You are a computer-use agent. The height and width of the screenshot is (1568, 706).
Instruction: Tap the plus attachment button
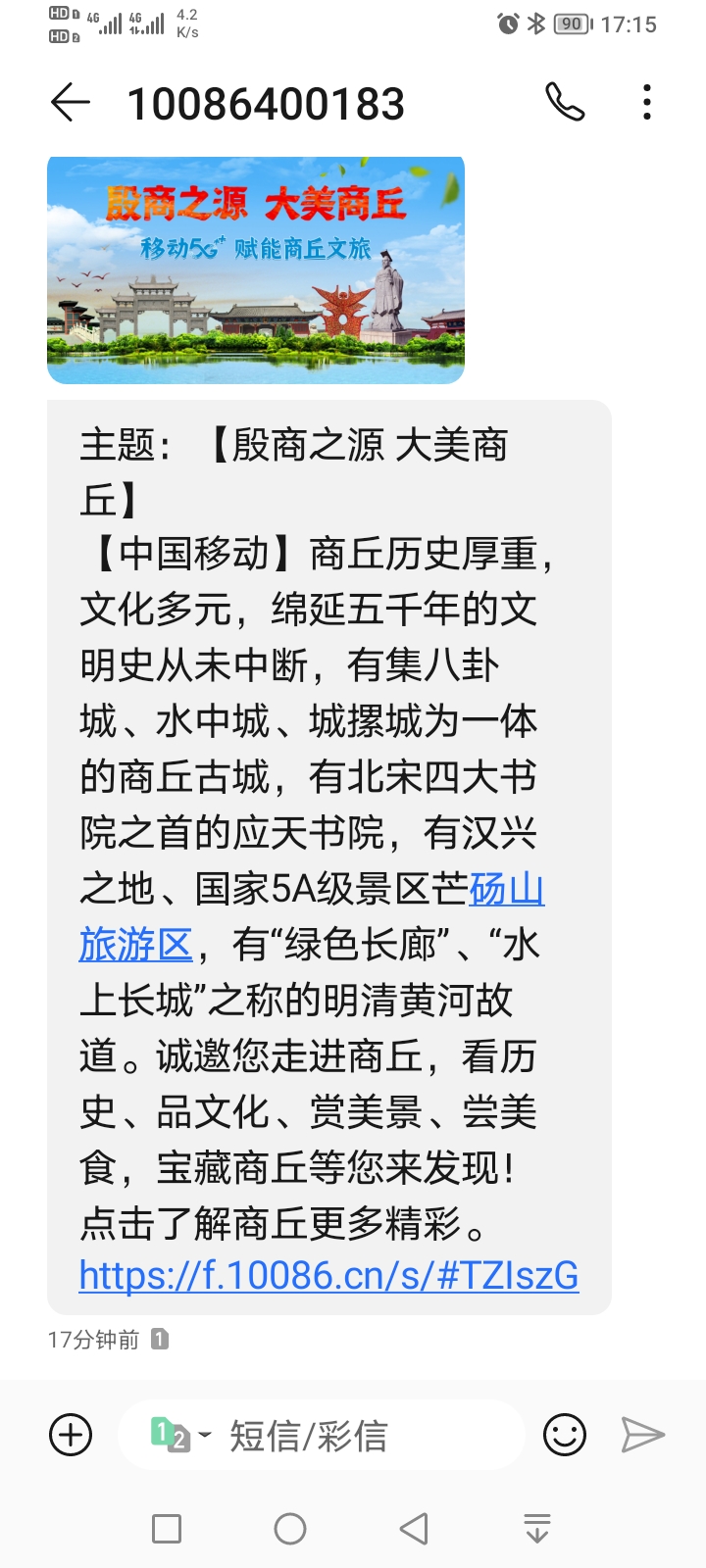coord(71,1436)
